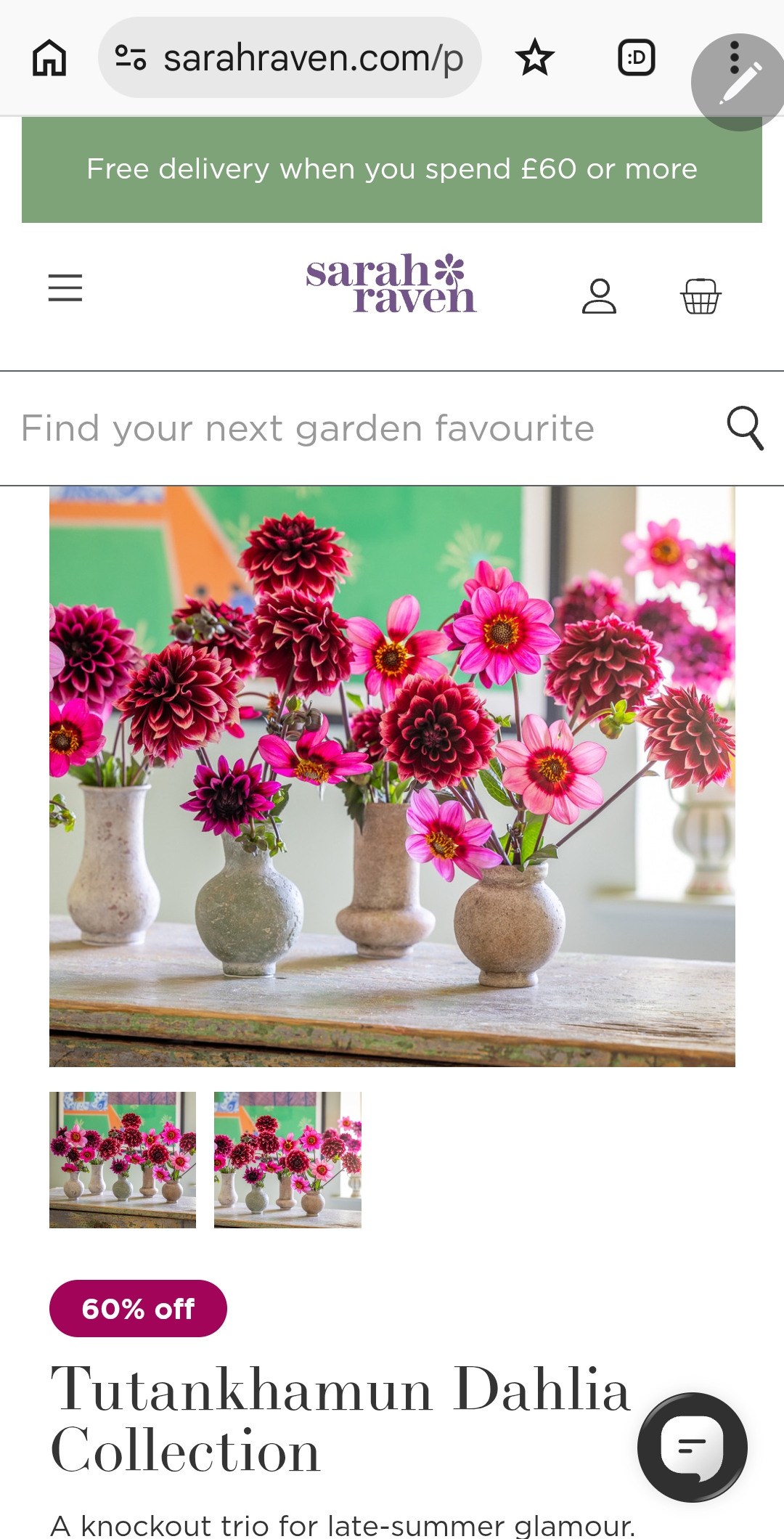View the shopping basket
This screenshot has height=1539, width=784.
coord(701,296)
